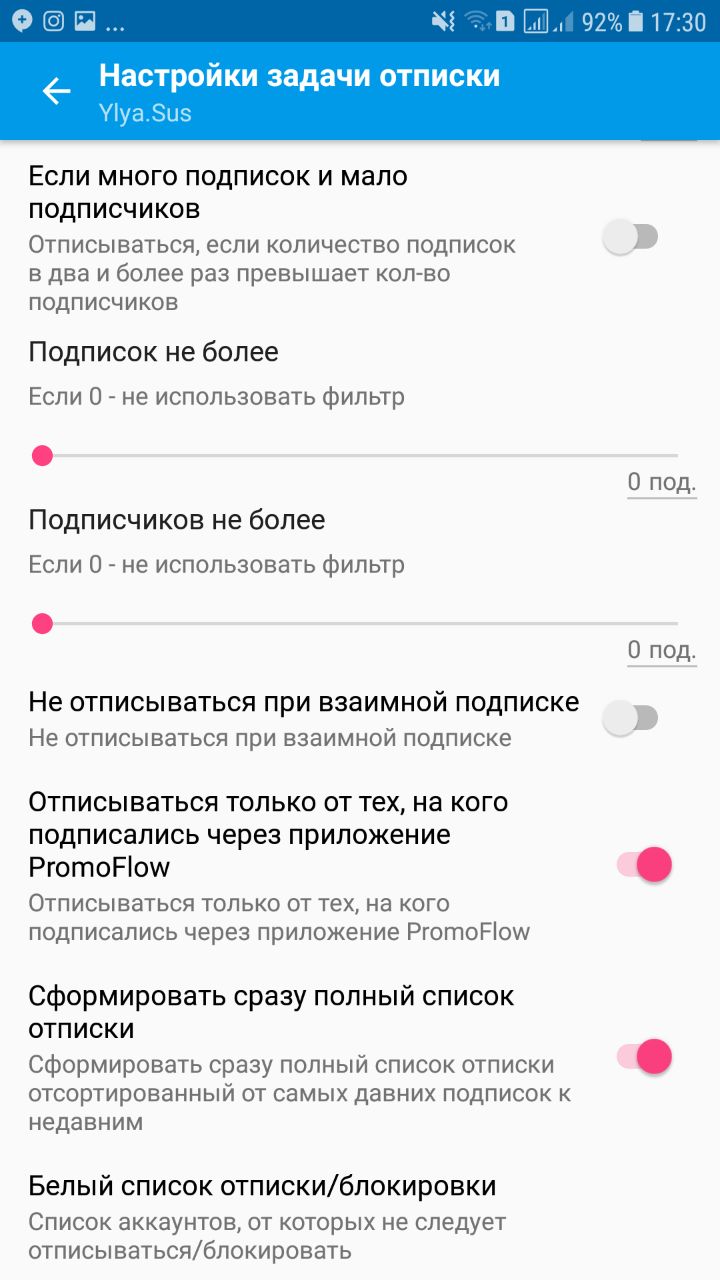
Task: Go back from unsubscribe task settings
Action: 56,92
